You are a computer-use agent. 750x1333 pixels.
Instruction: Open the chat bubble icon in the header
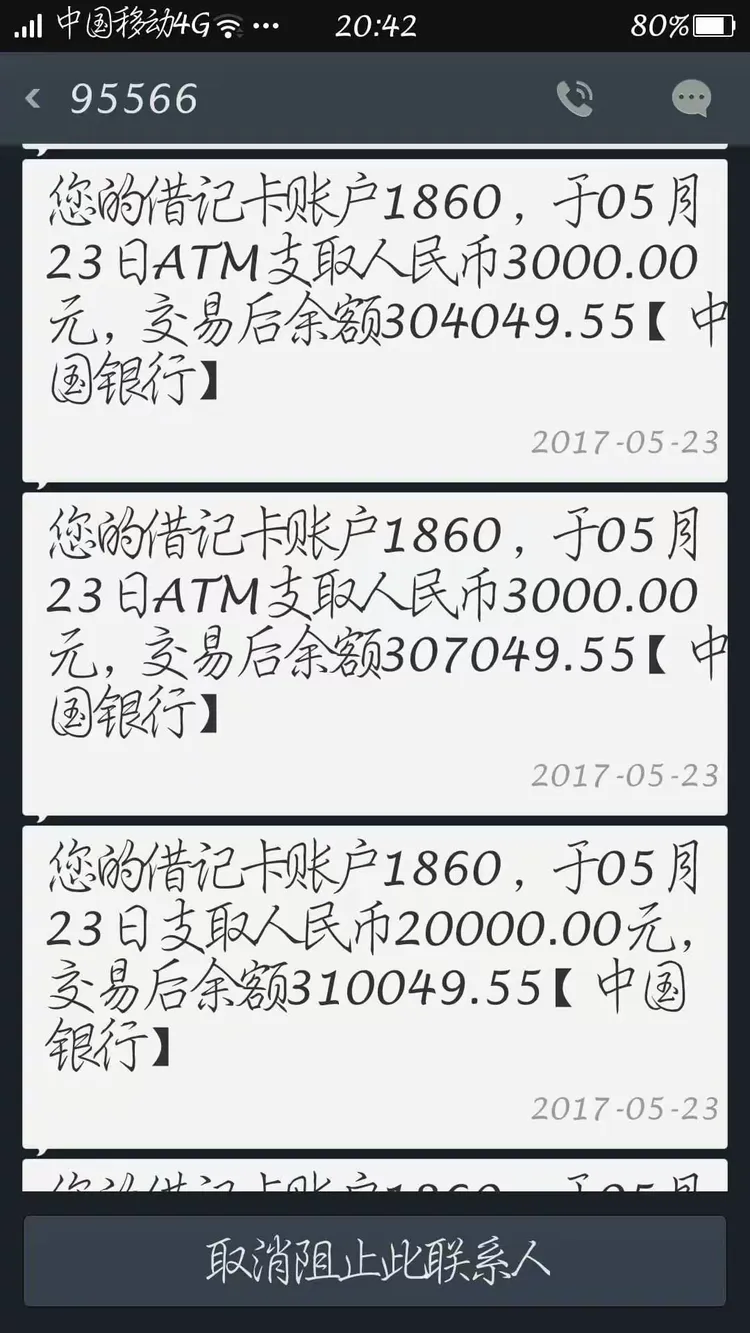tap(688, 98)
